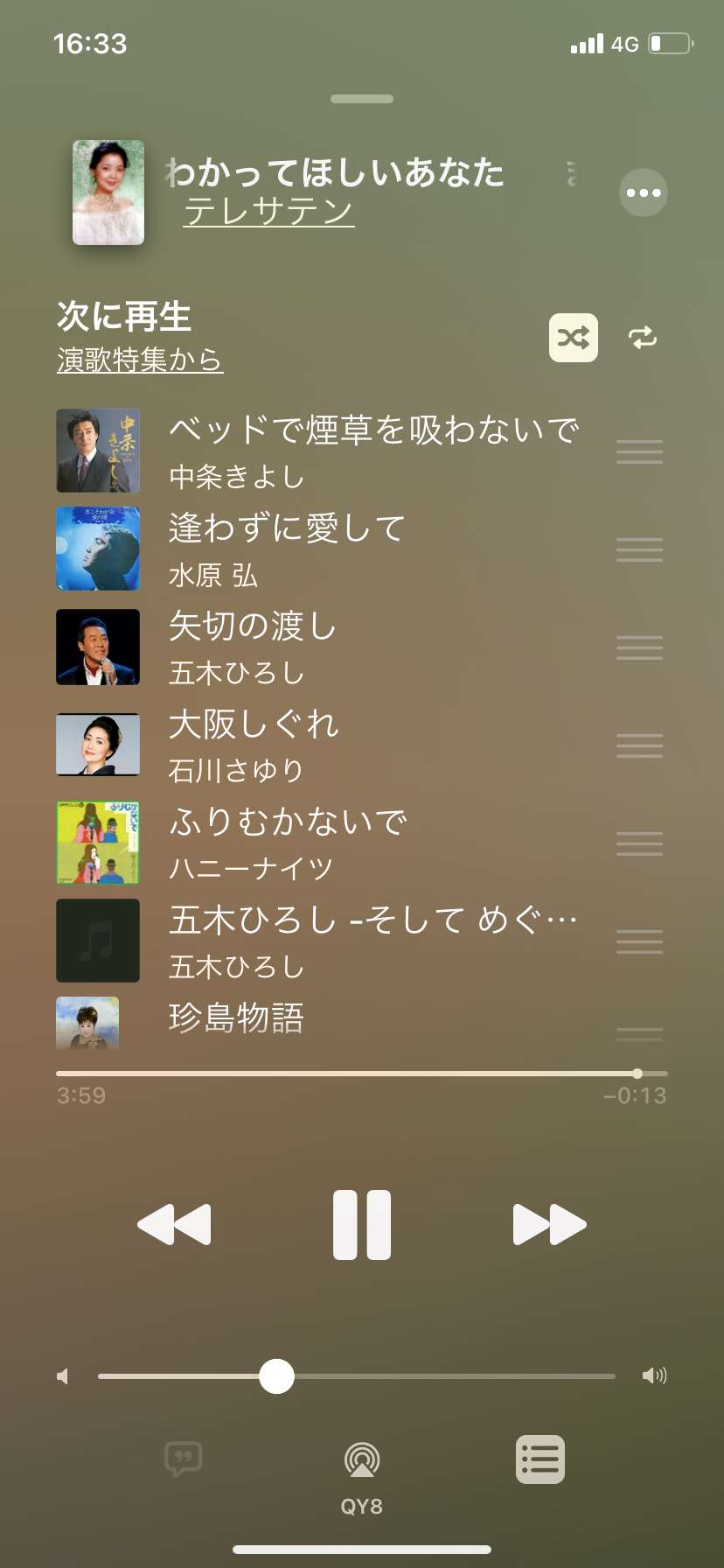Open artist テレサテン link
This screenshot has height=1568, width=724.
click(268, 211)
